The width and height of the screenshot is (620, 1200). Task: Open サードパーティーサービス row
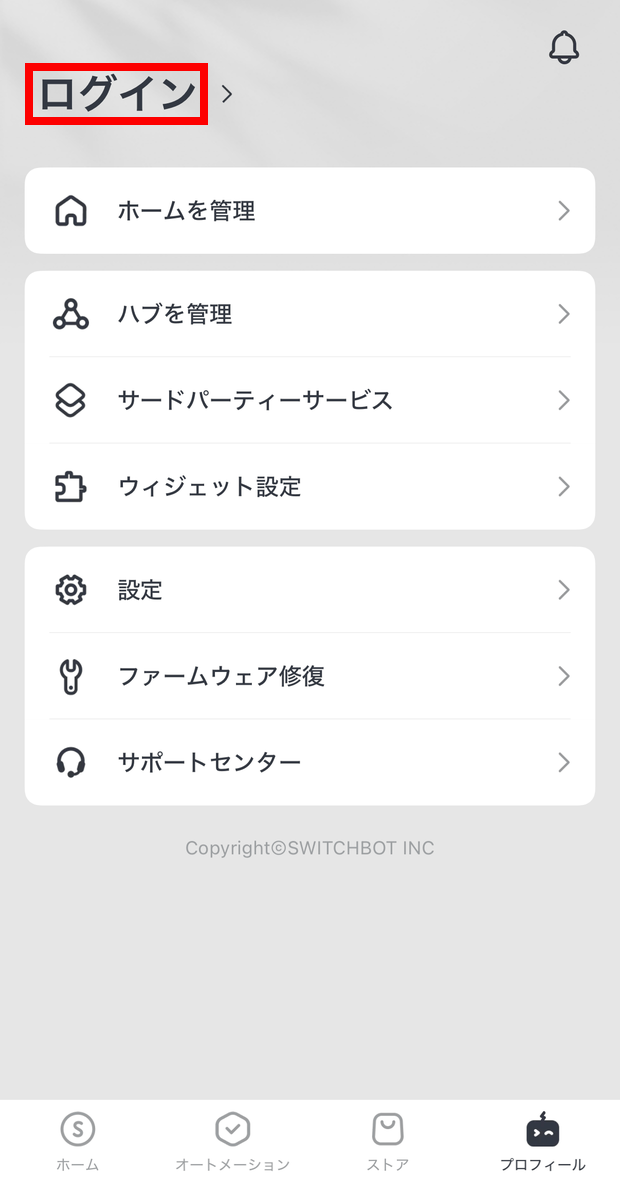[310, 400]
